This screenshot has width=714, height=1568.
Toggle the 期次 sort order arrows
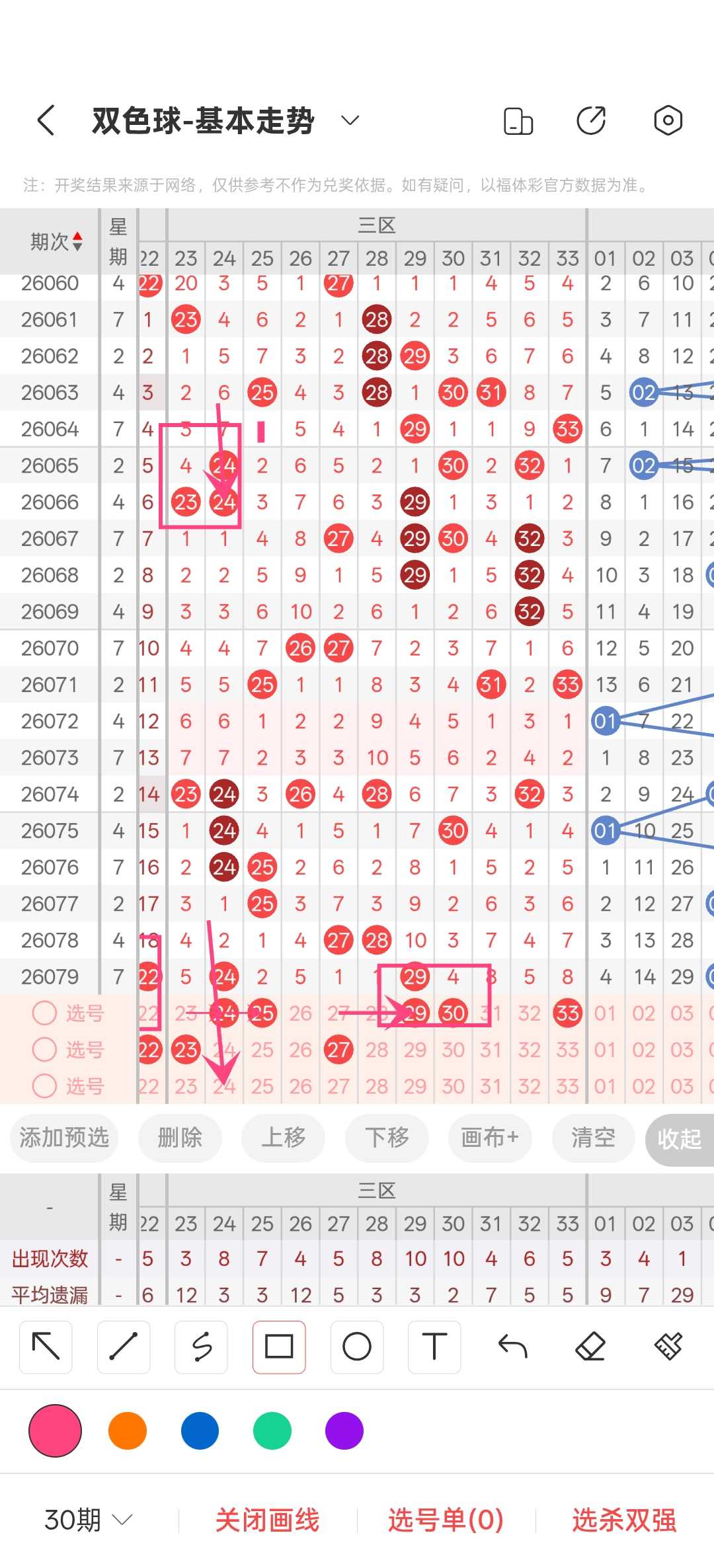[x=77, y=241]
